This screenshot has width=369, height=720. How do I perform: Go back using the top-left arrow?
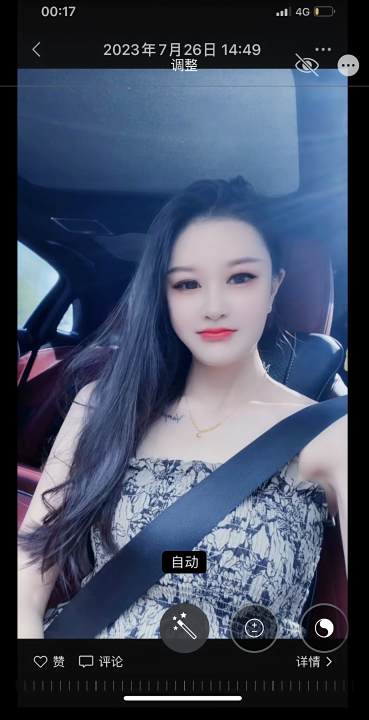[37, 50]
